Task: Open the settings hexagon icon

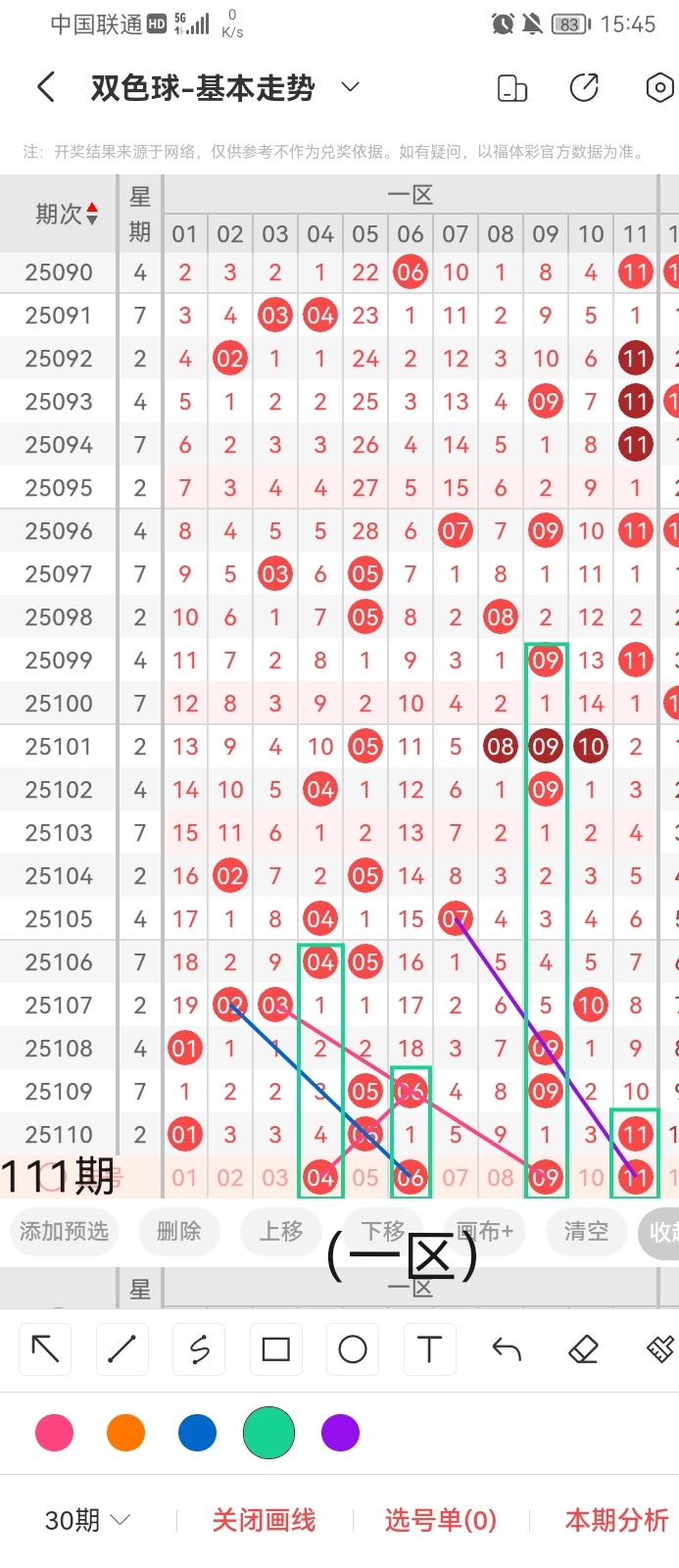Action: (x=660, y=88)
